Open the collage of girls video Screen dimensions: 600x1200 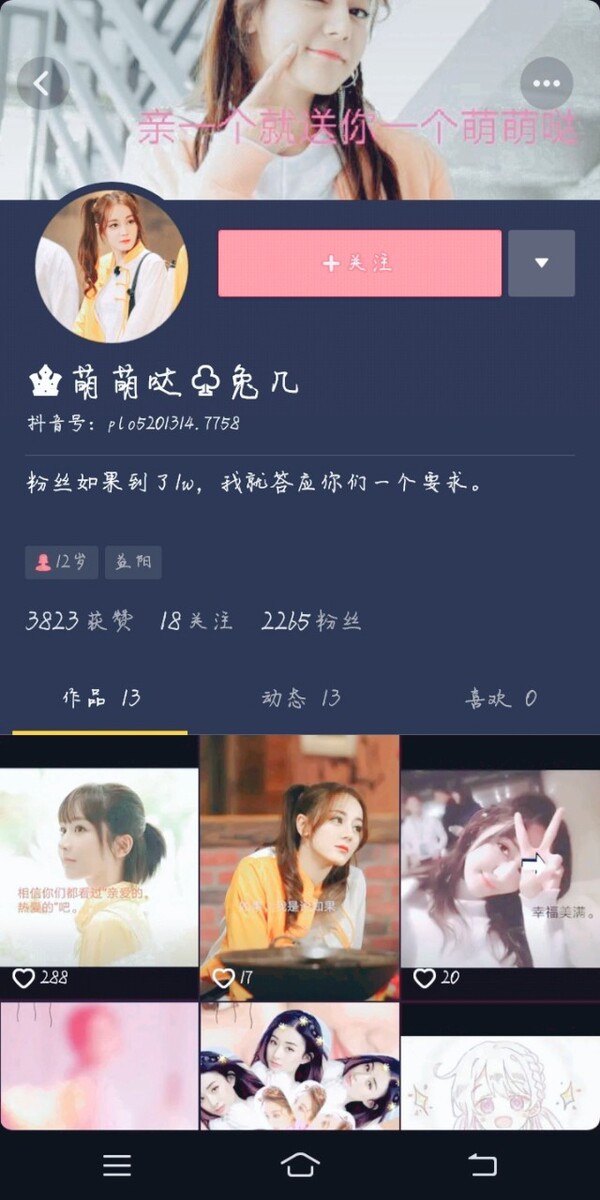(x=299, y=1066)
